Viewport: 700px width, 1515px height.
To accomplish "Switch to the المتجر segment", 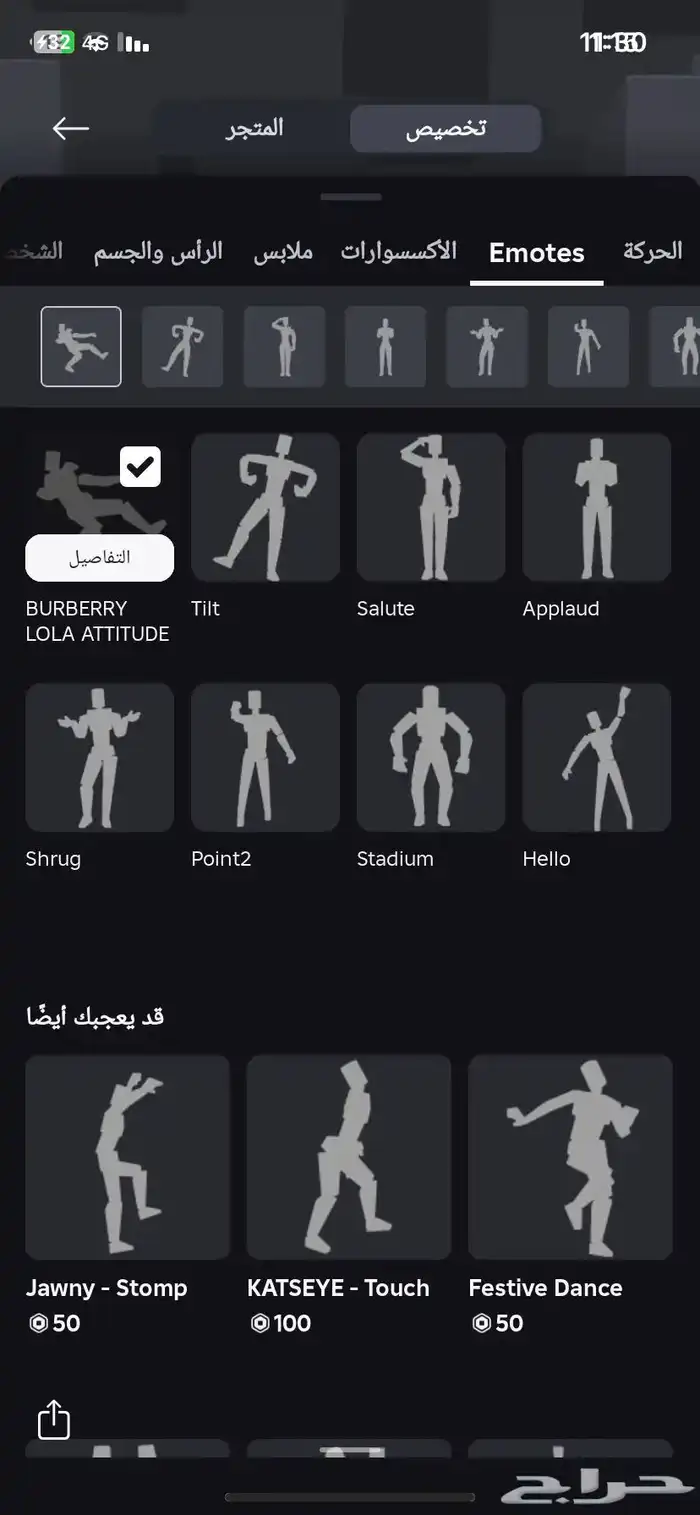I will [x=254, y=129].
